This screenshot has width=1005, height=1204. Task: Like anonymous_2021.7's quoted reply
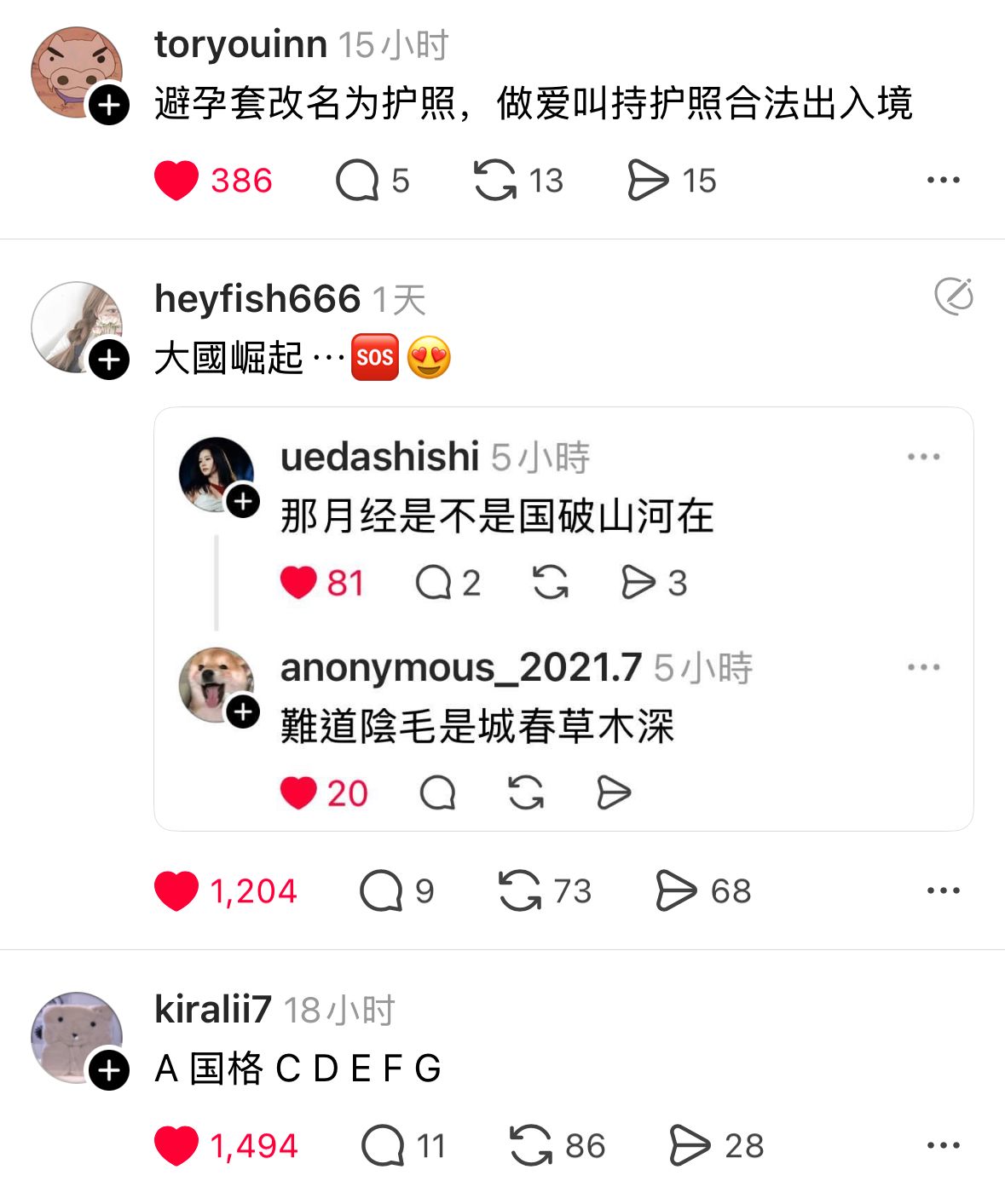tap(298, 793)
